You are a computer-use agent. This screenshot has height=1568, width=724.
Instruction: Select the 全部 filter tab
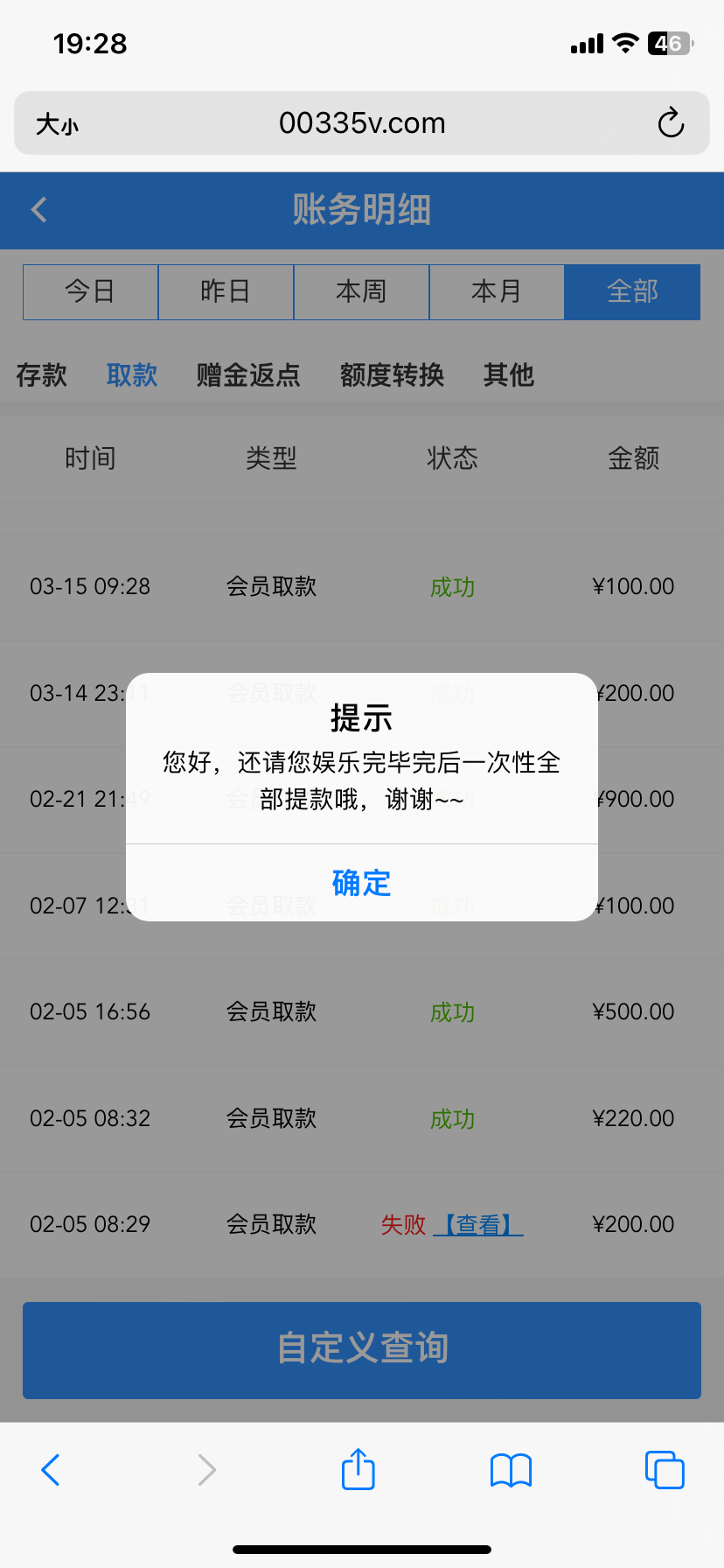[x=631, y=292]
